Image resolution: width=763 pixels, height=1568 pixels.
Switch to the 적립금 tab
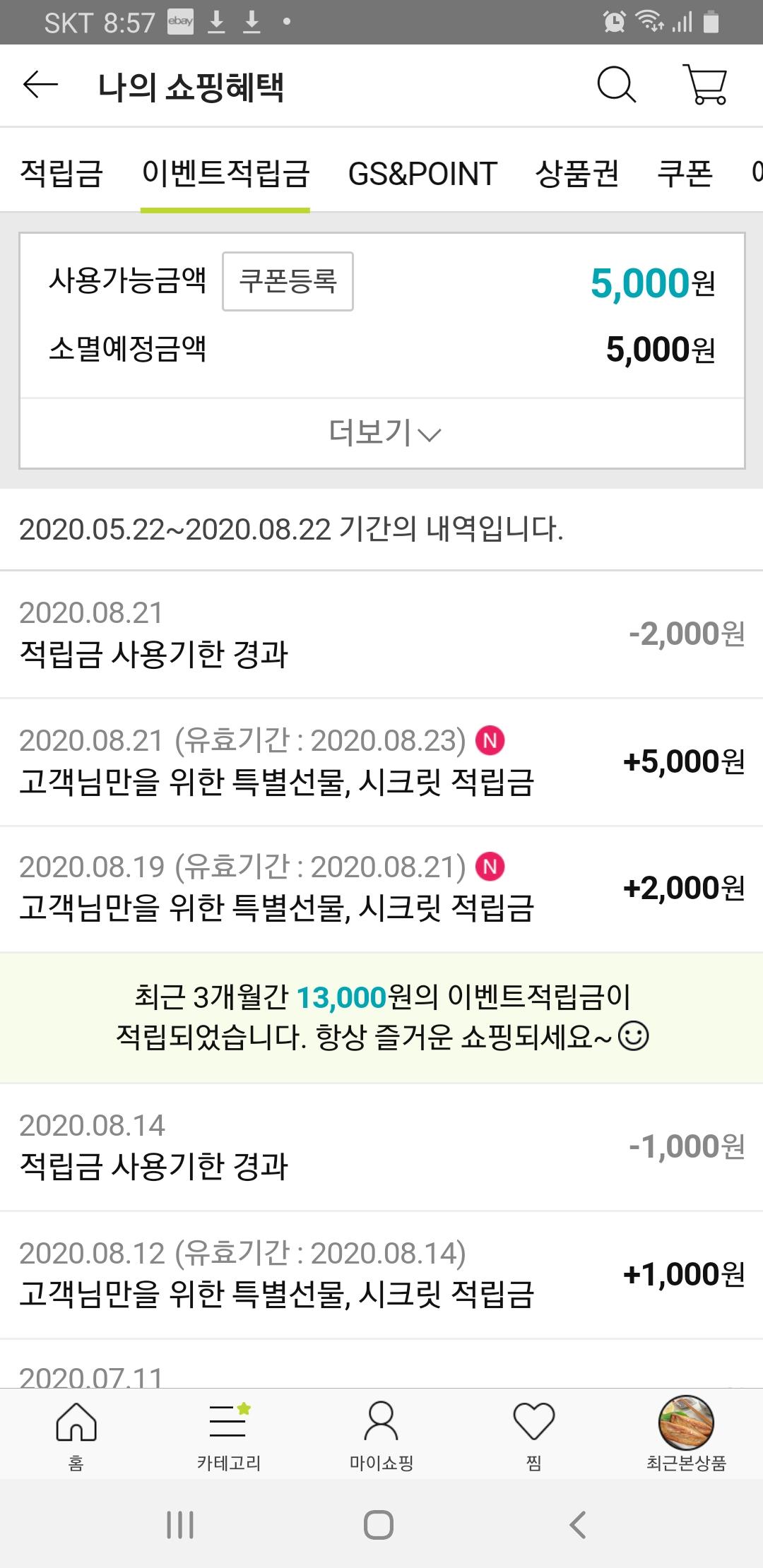(x=61, y=173)
